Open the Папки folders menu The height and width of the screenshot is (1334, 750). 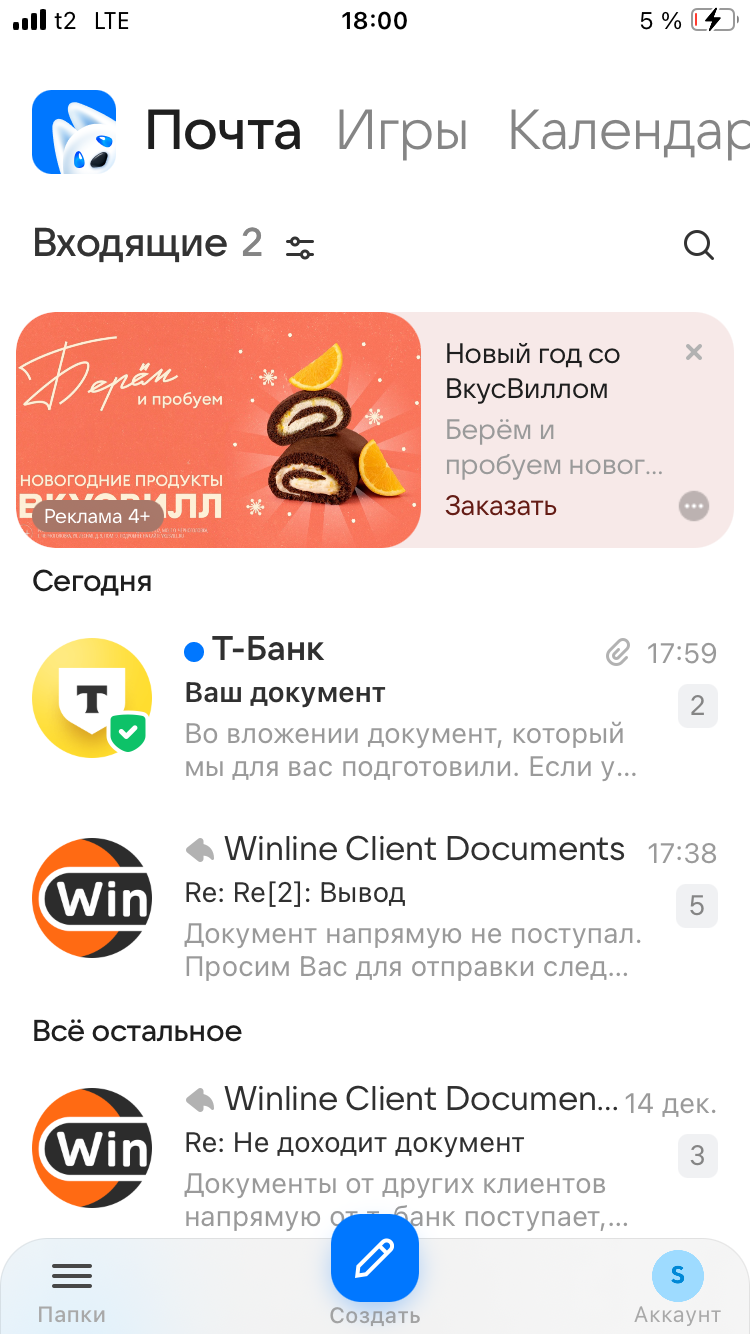pos(71,1290)
